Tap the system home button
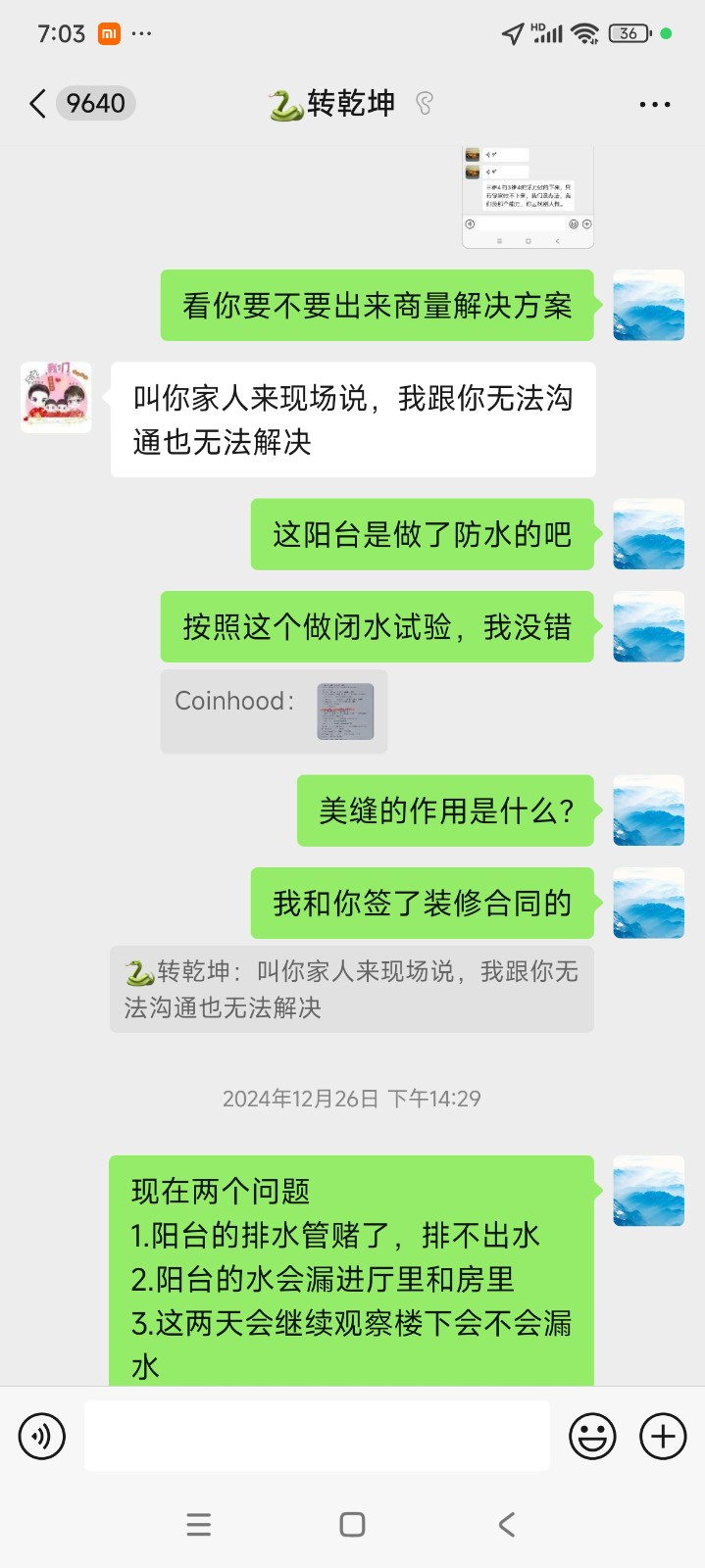The image size is (705, 1568). point(352,1524)
